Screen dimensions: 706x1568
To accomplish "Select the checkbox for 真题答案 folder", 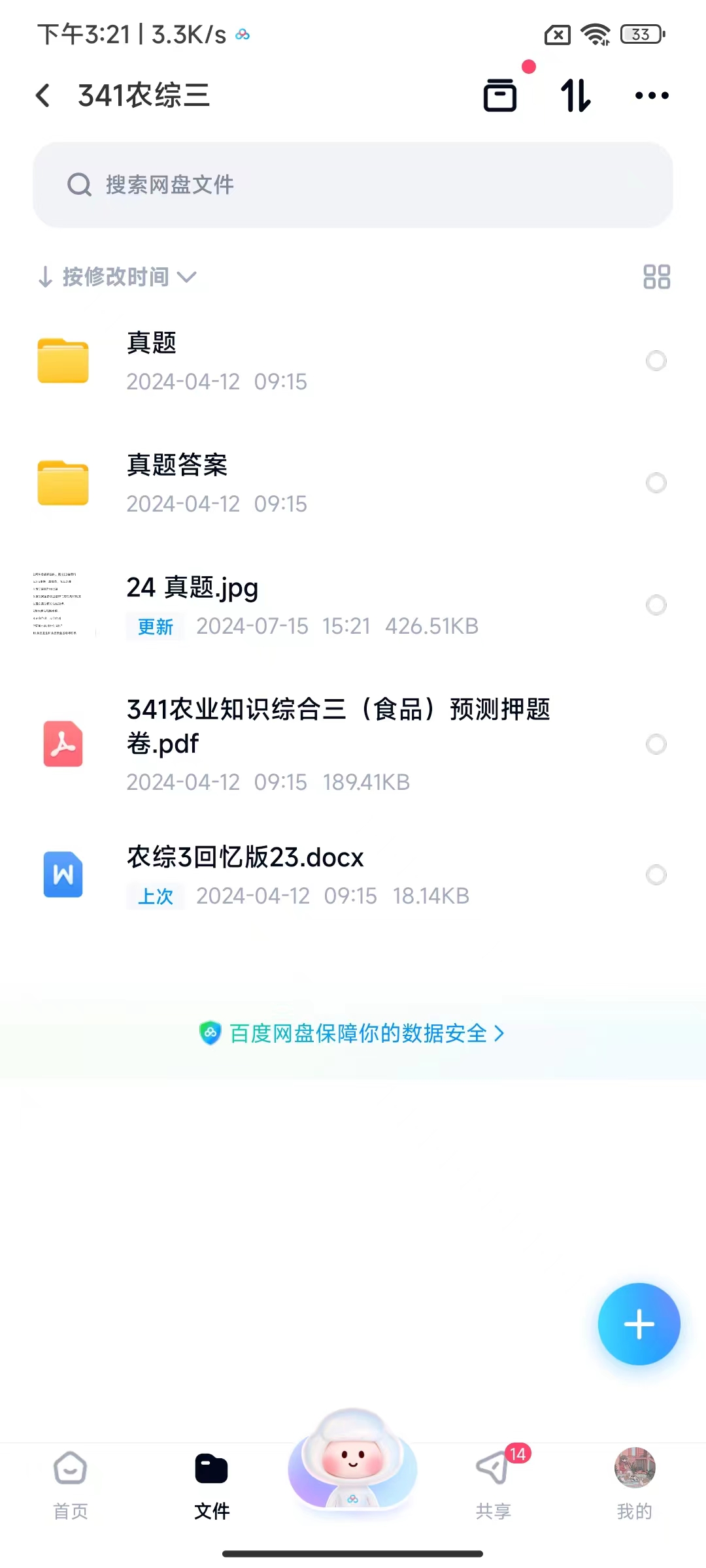I will tap(656, 483).
